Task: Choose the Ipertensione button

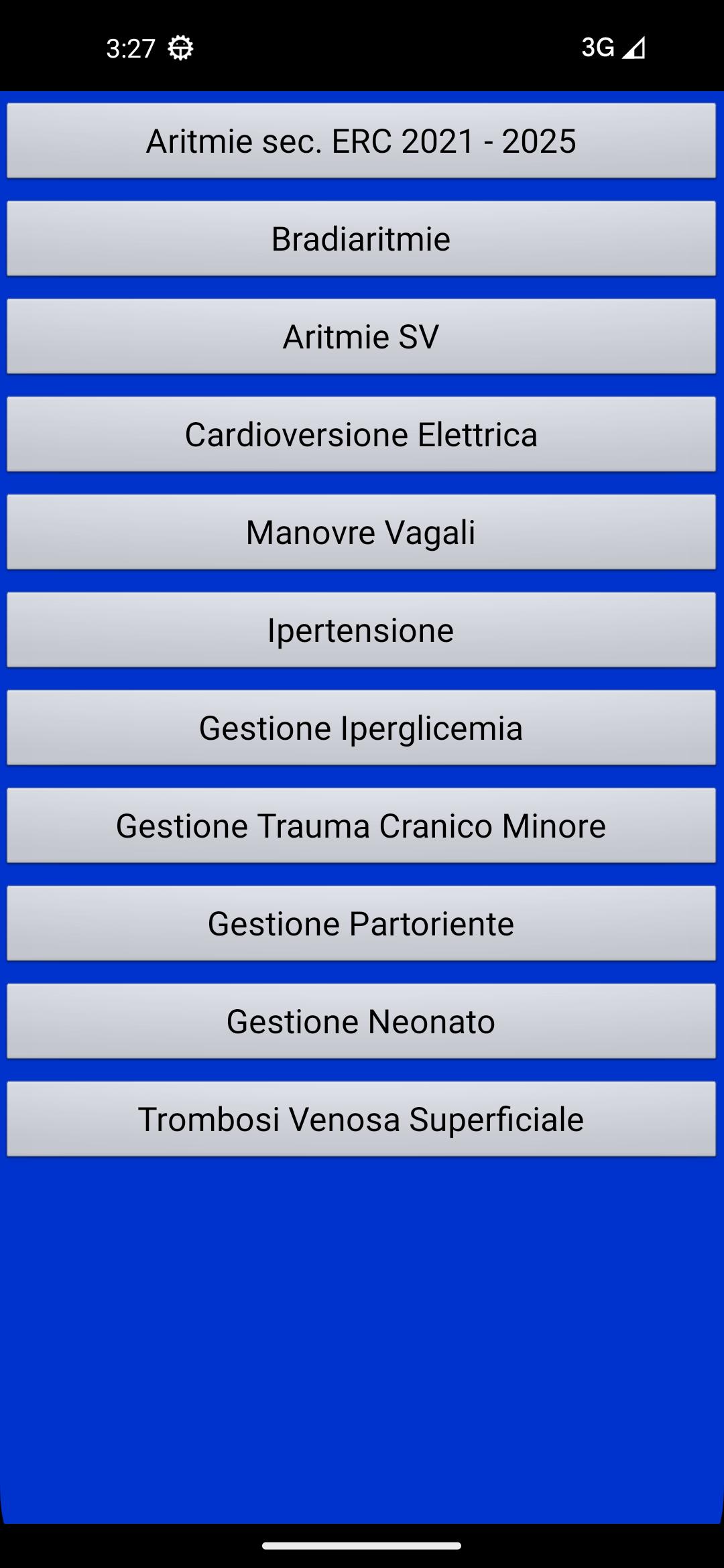Action: coord(361,630)
